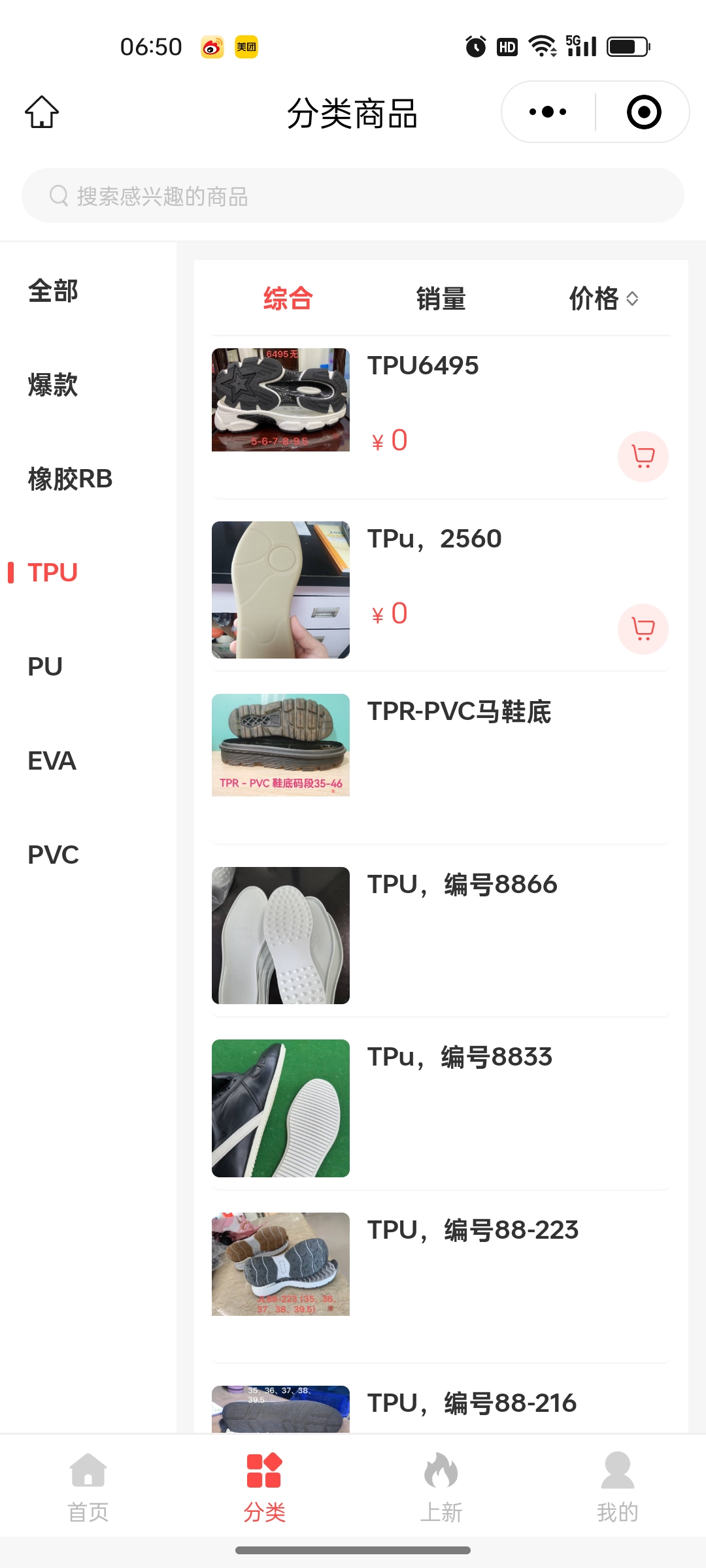Sort products by 销量
Screen dimensions: 706x1568
(441, 299)
